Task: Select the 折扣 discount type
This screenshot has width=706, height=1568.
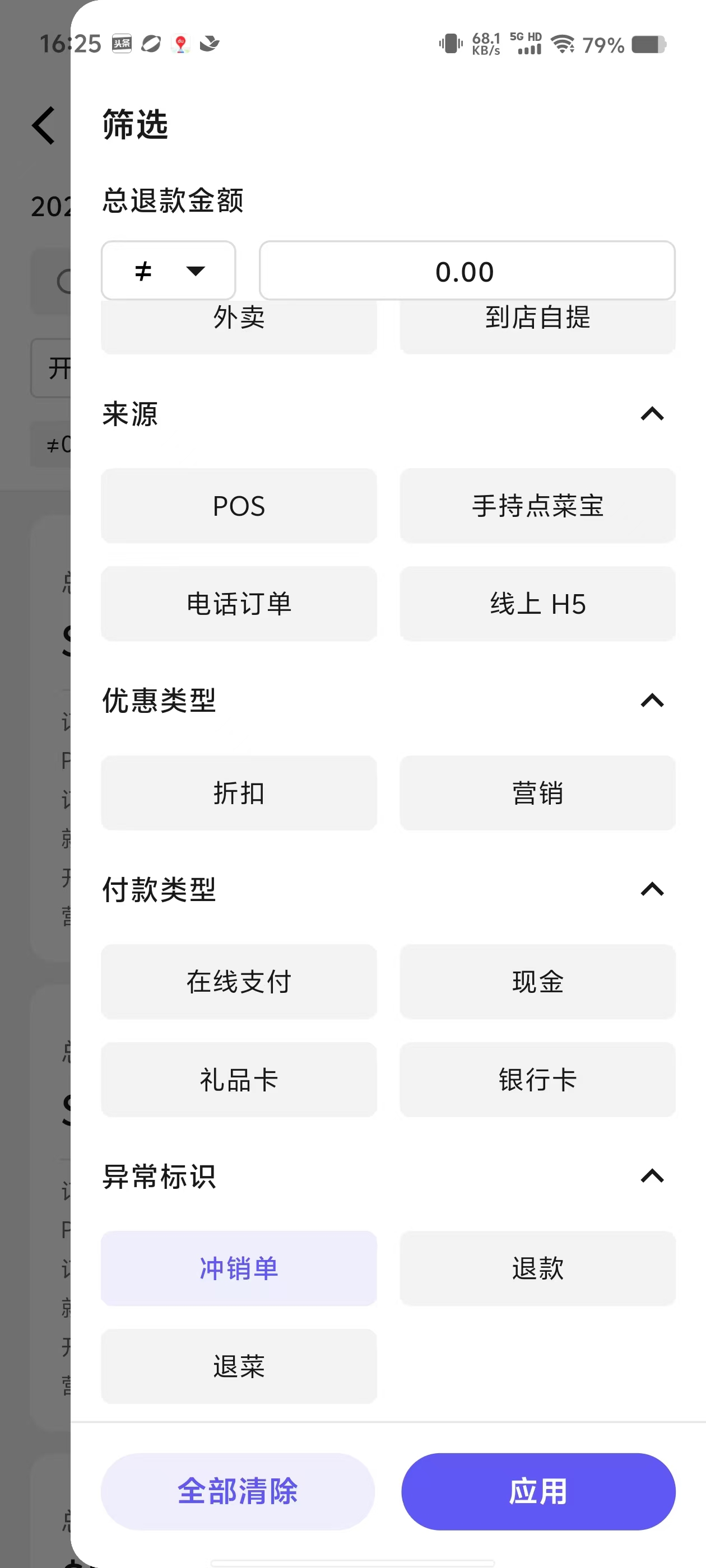Action: click(239, 793)
